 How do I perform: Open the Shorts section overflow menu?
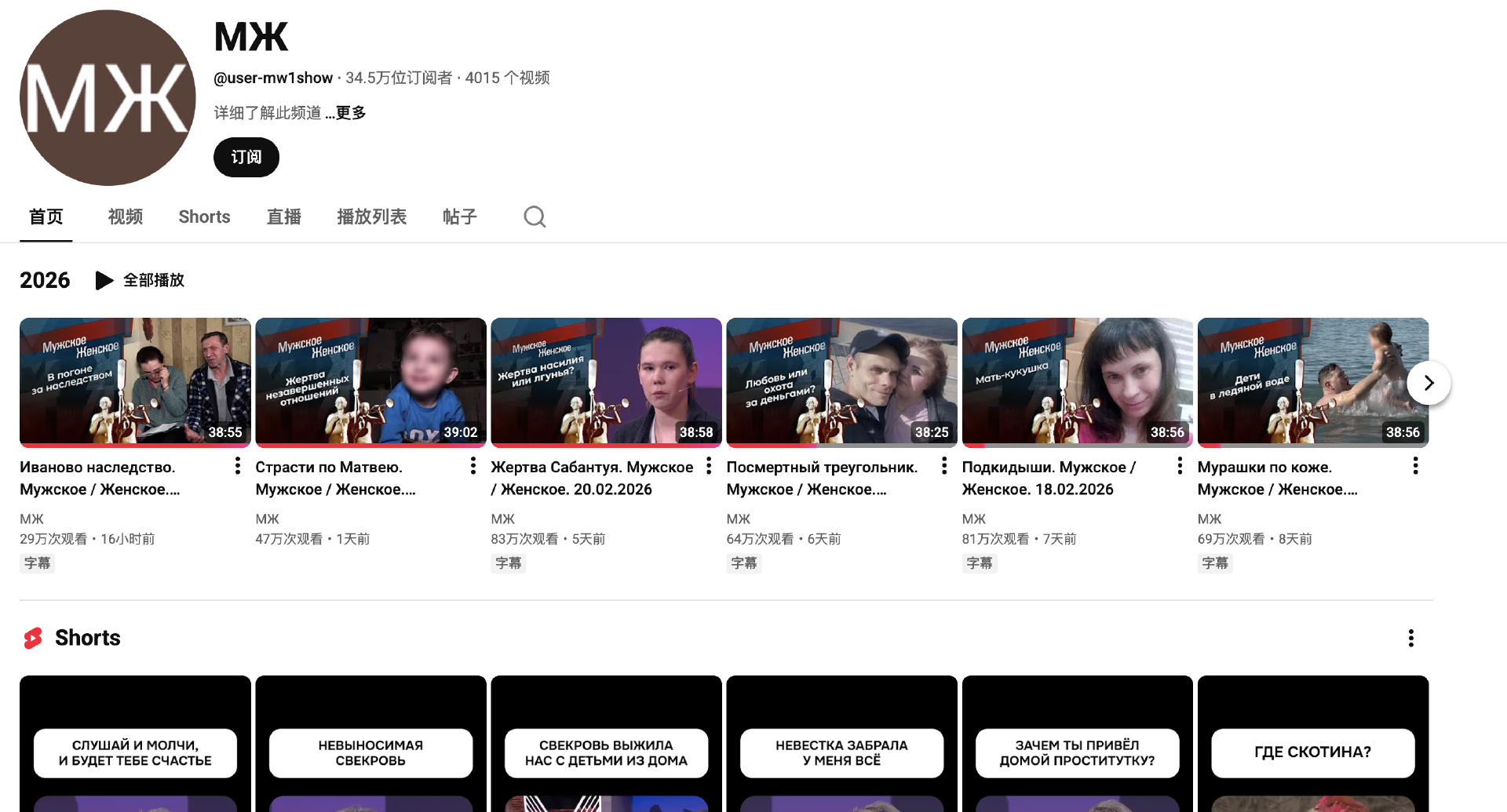click(1410, 638)
